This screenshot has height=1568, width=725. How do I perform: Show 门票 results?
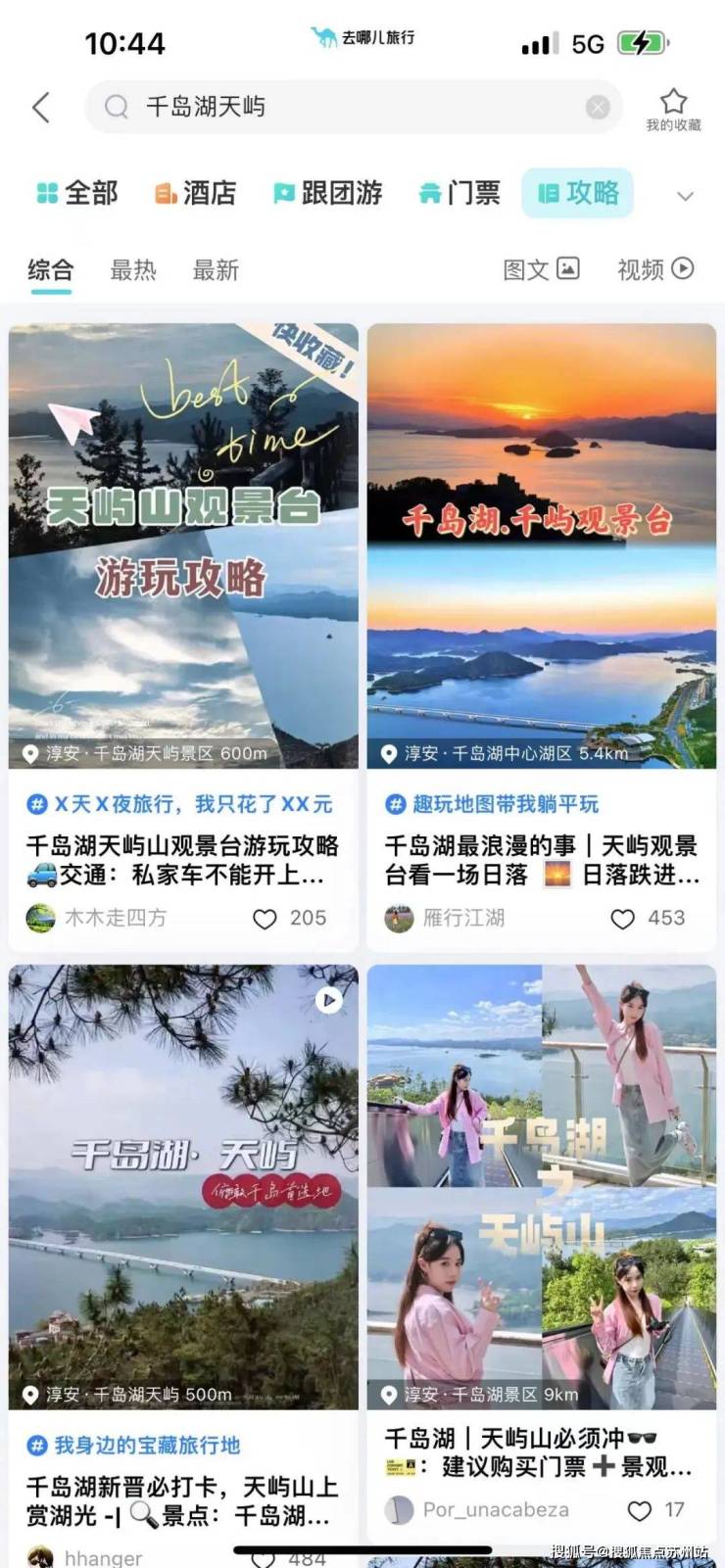point(459,193)
